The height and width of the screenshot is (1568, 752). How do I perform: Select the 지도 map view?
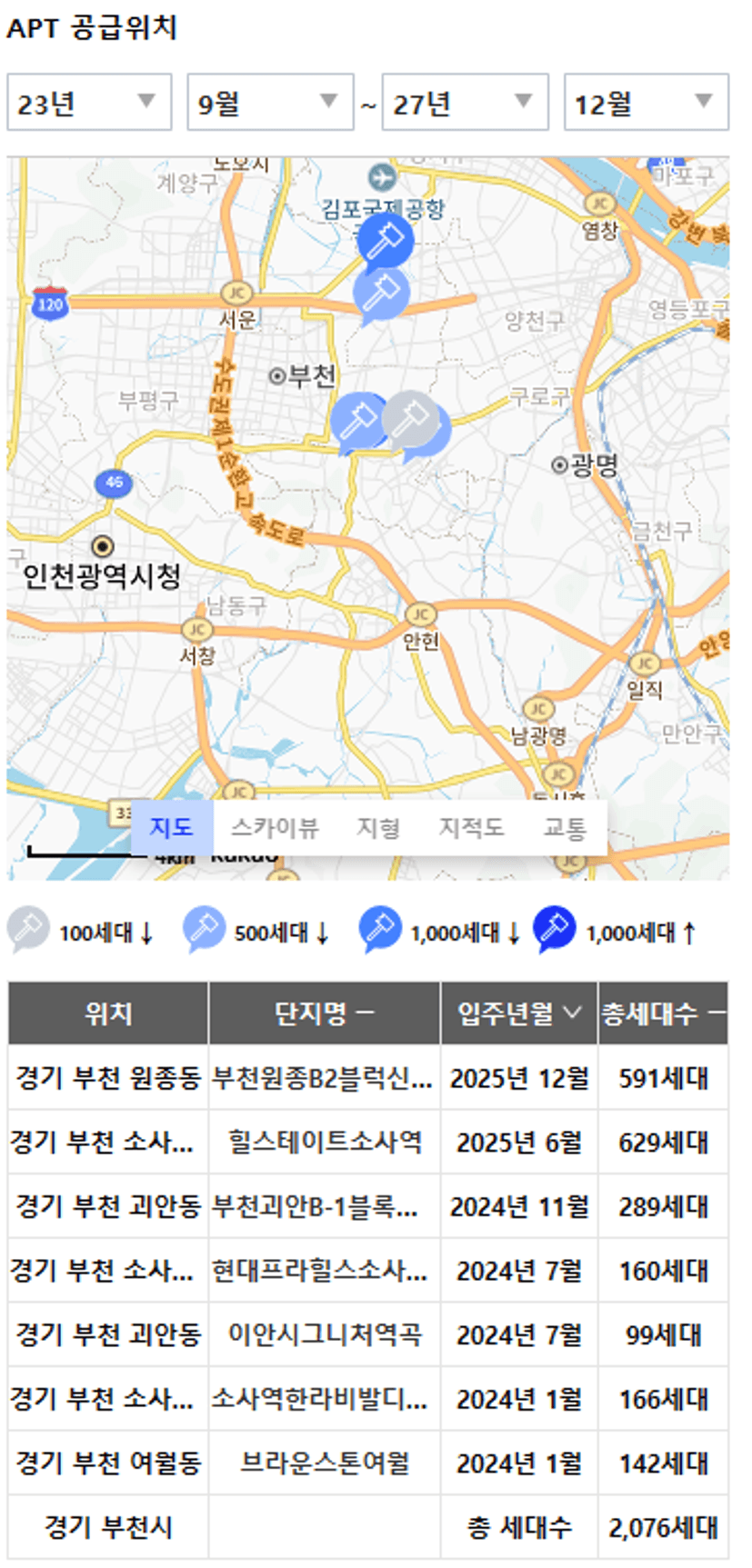(x=172, y=827)
